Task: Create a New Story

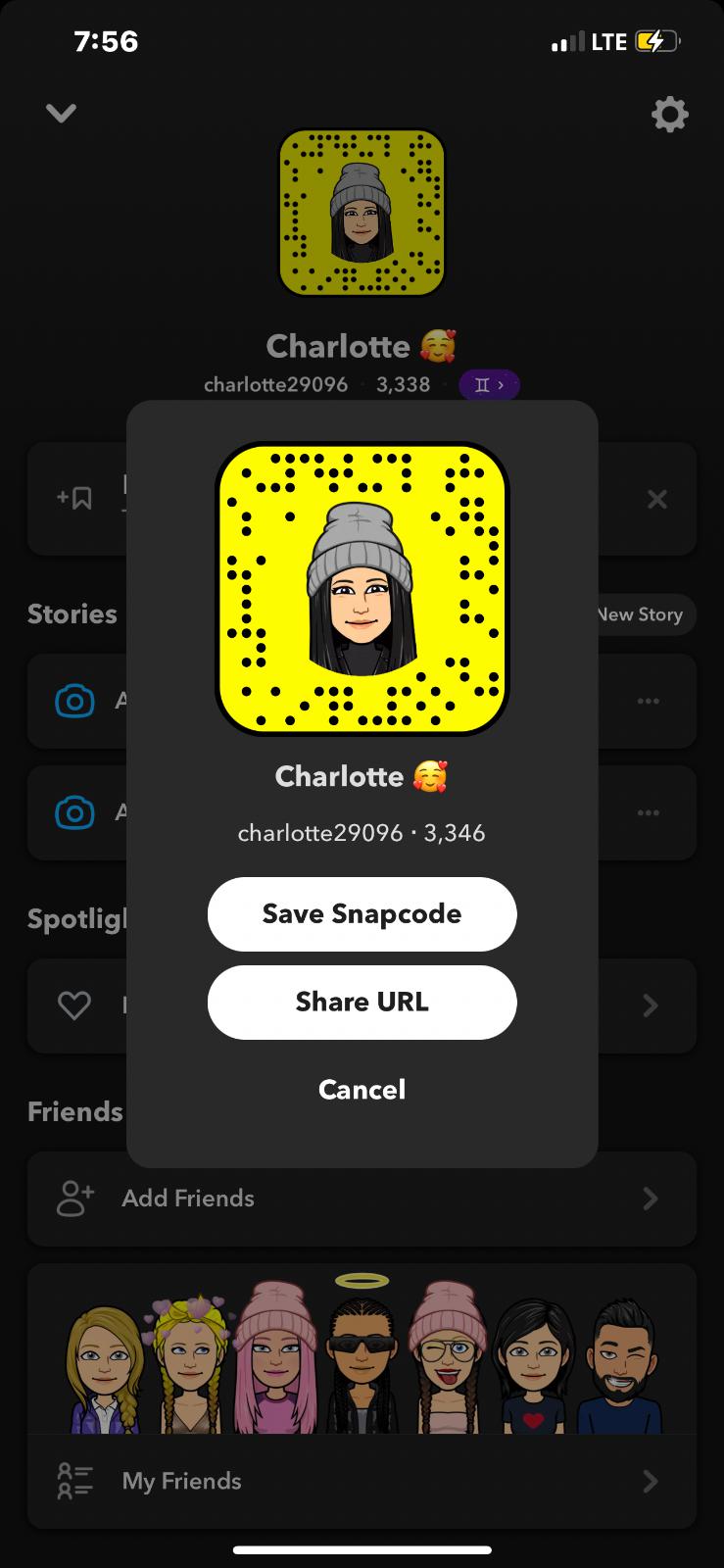Action: click(x=644, y=614)
